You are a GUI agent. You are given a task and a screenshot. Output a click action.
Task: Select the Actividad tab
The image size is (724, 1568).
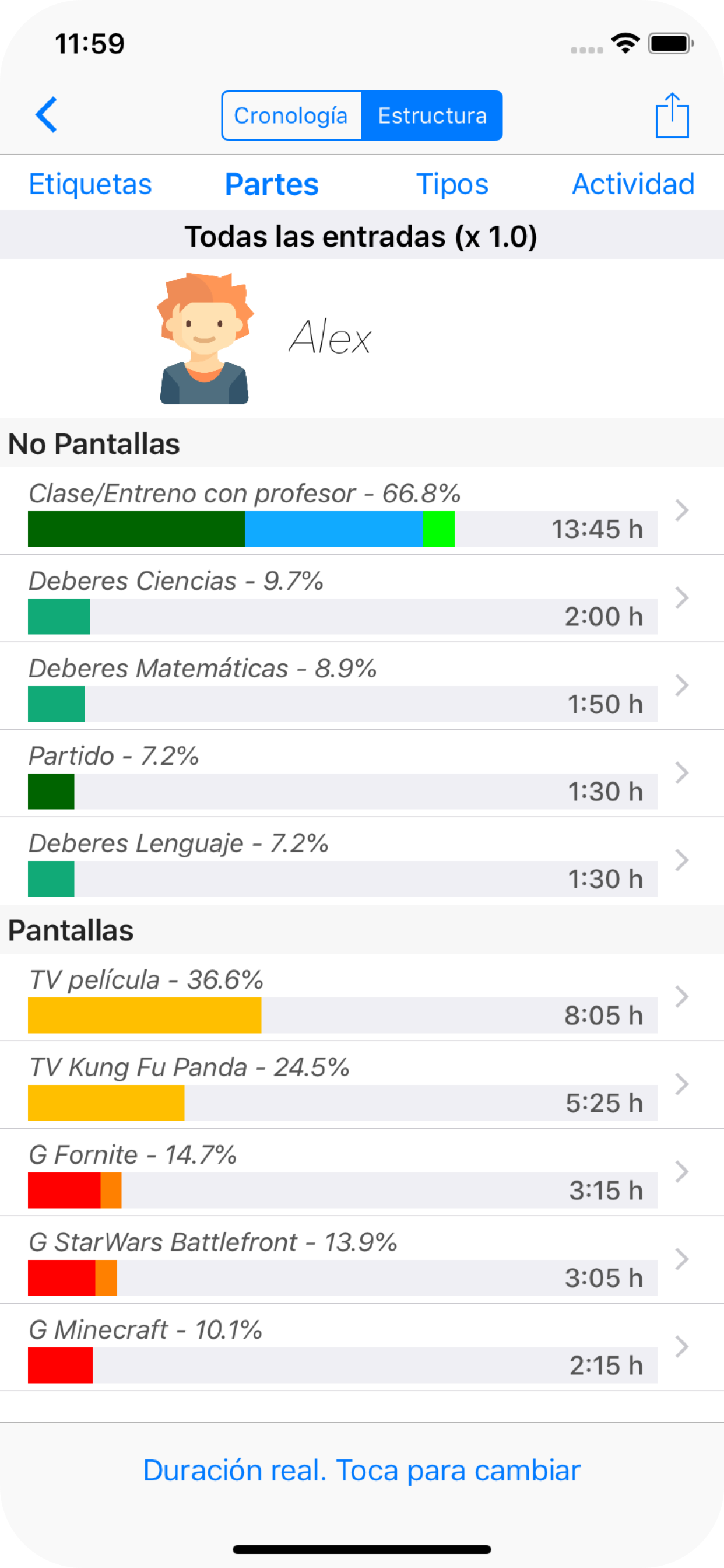(x=632, y=184)
